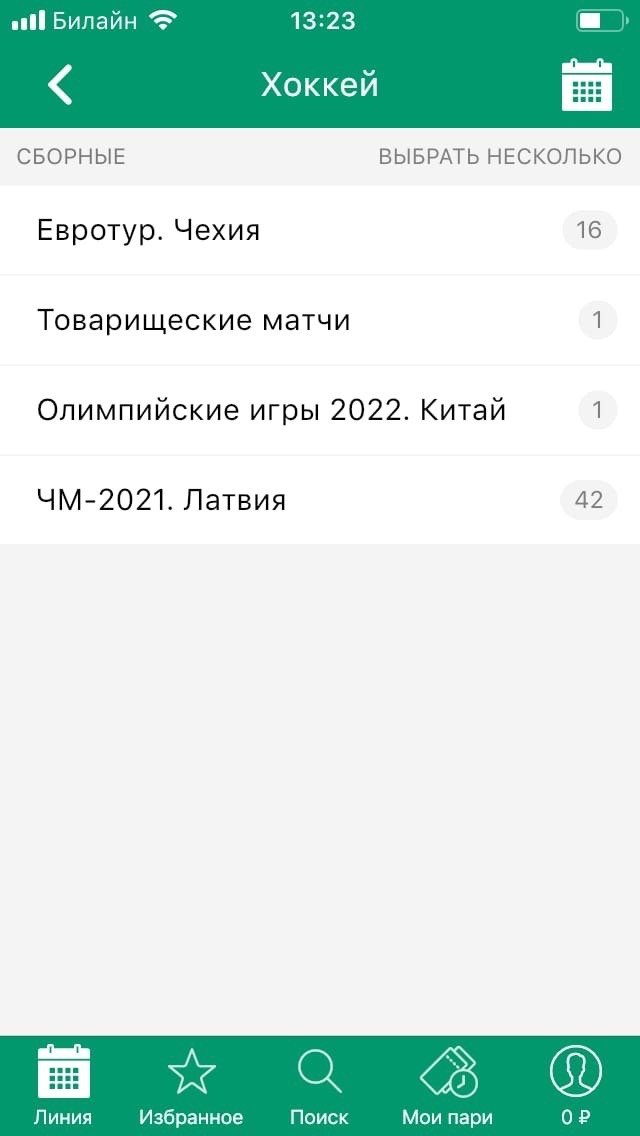Open the calendar icon in header

click(586, 85)
